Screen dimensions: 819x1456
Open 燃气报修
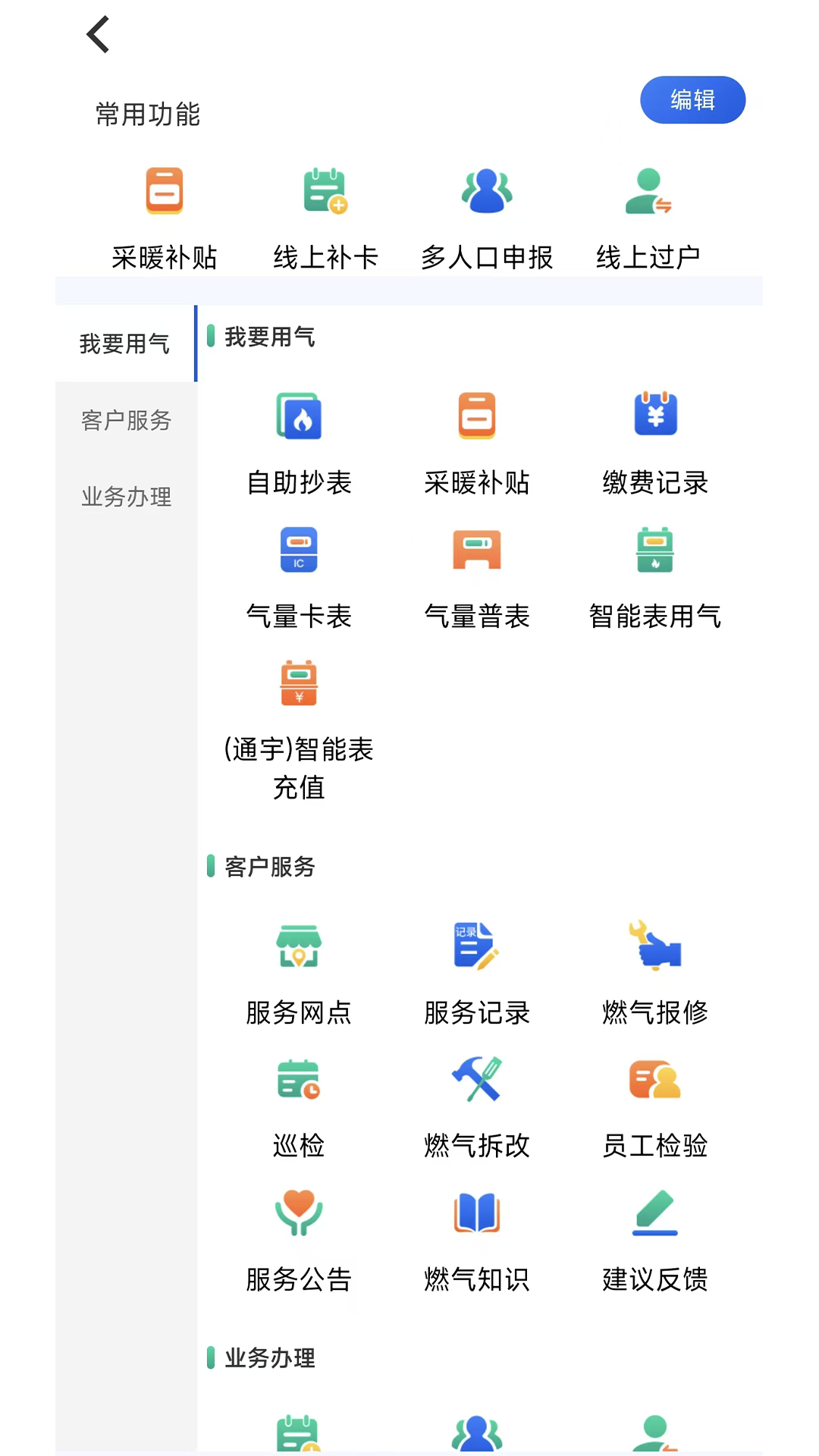655,972
